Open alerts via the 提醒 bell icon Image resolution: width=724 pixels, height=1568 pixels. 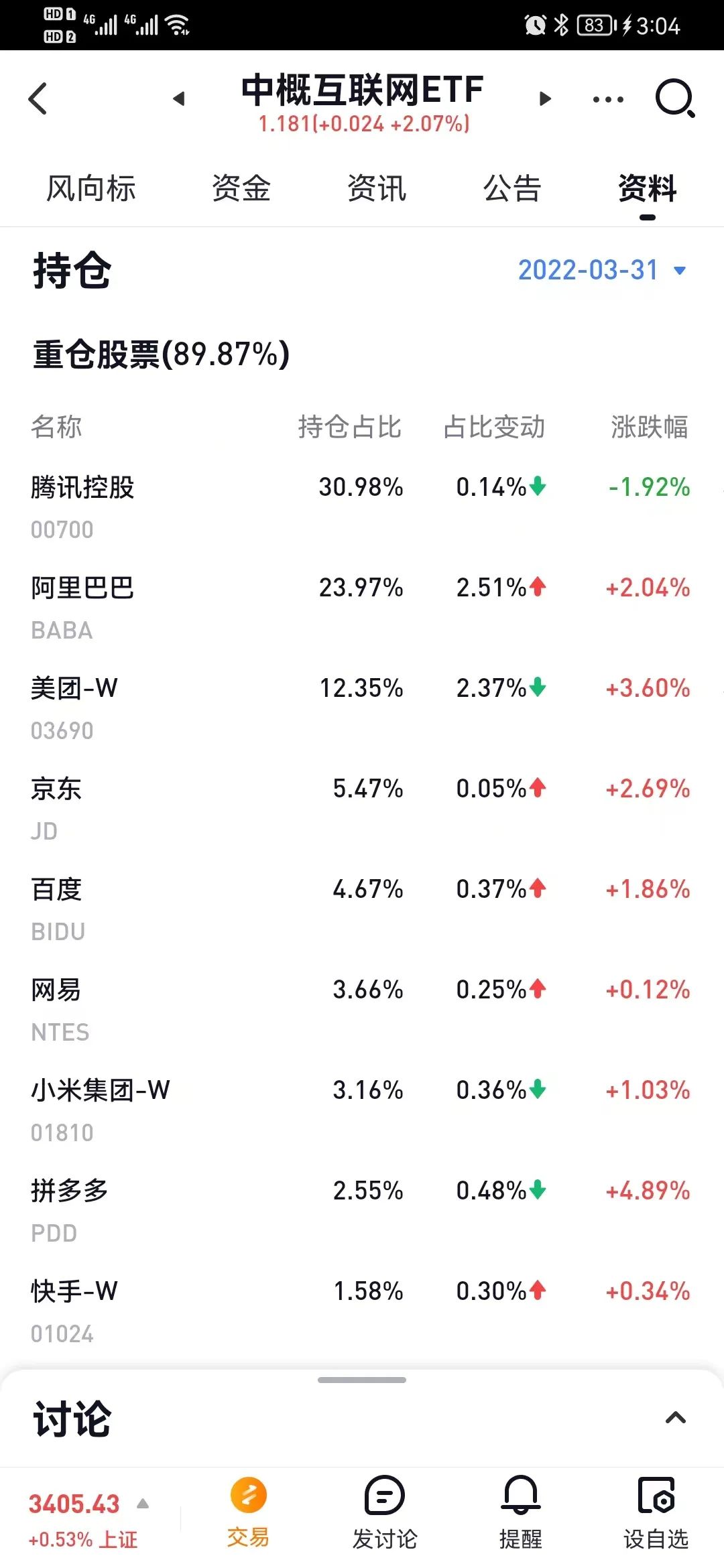pyautogui.click(x=522, y=1504)
